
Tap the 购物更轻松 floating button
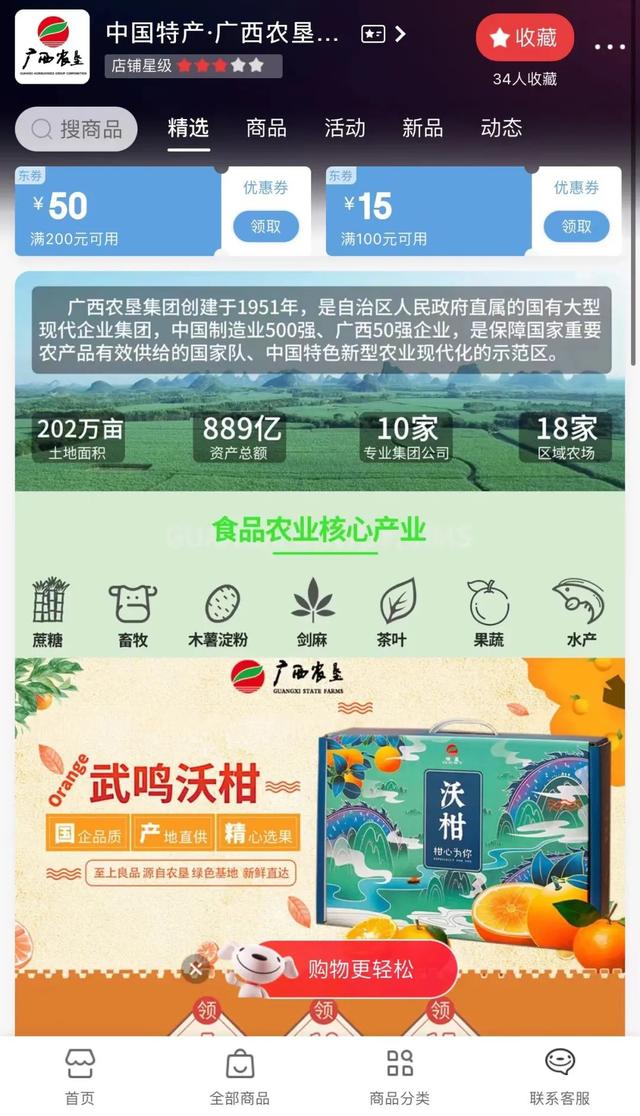(360, 968)
